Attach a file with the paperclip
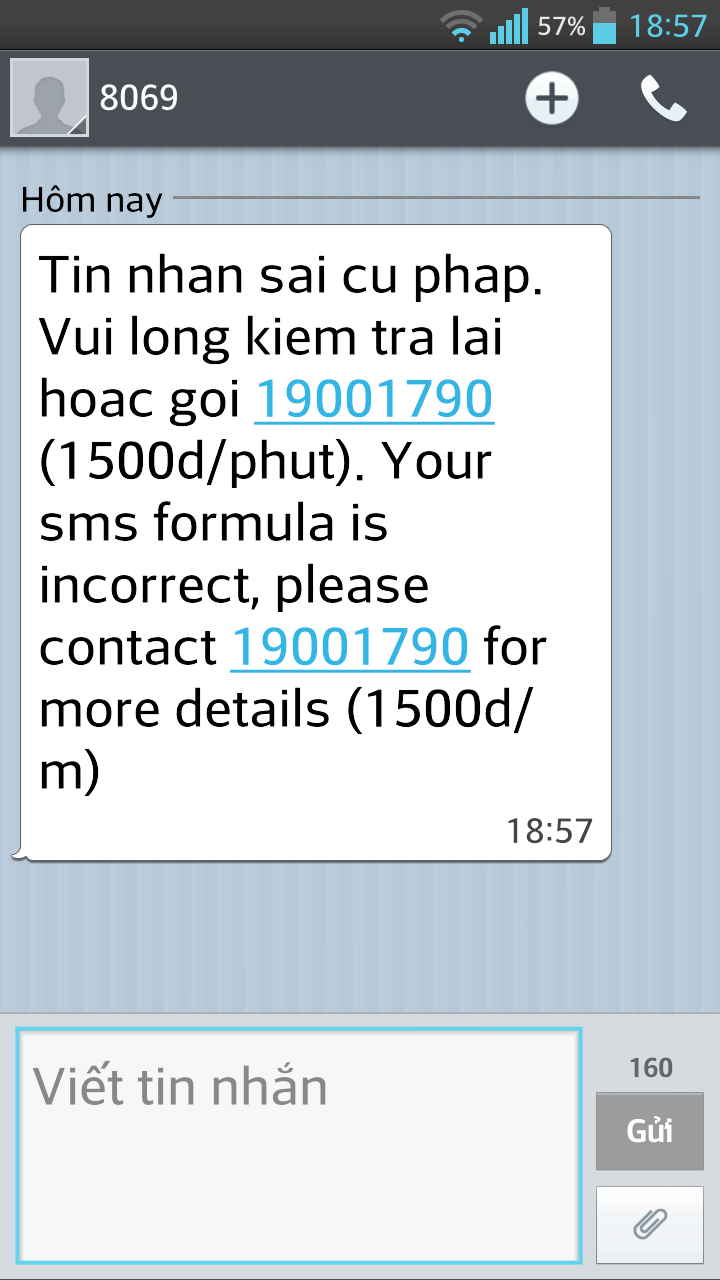Viewport: 720px width, 1280px height. tap(649, 1224)
